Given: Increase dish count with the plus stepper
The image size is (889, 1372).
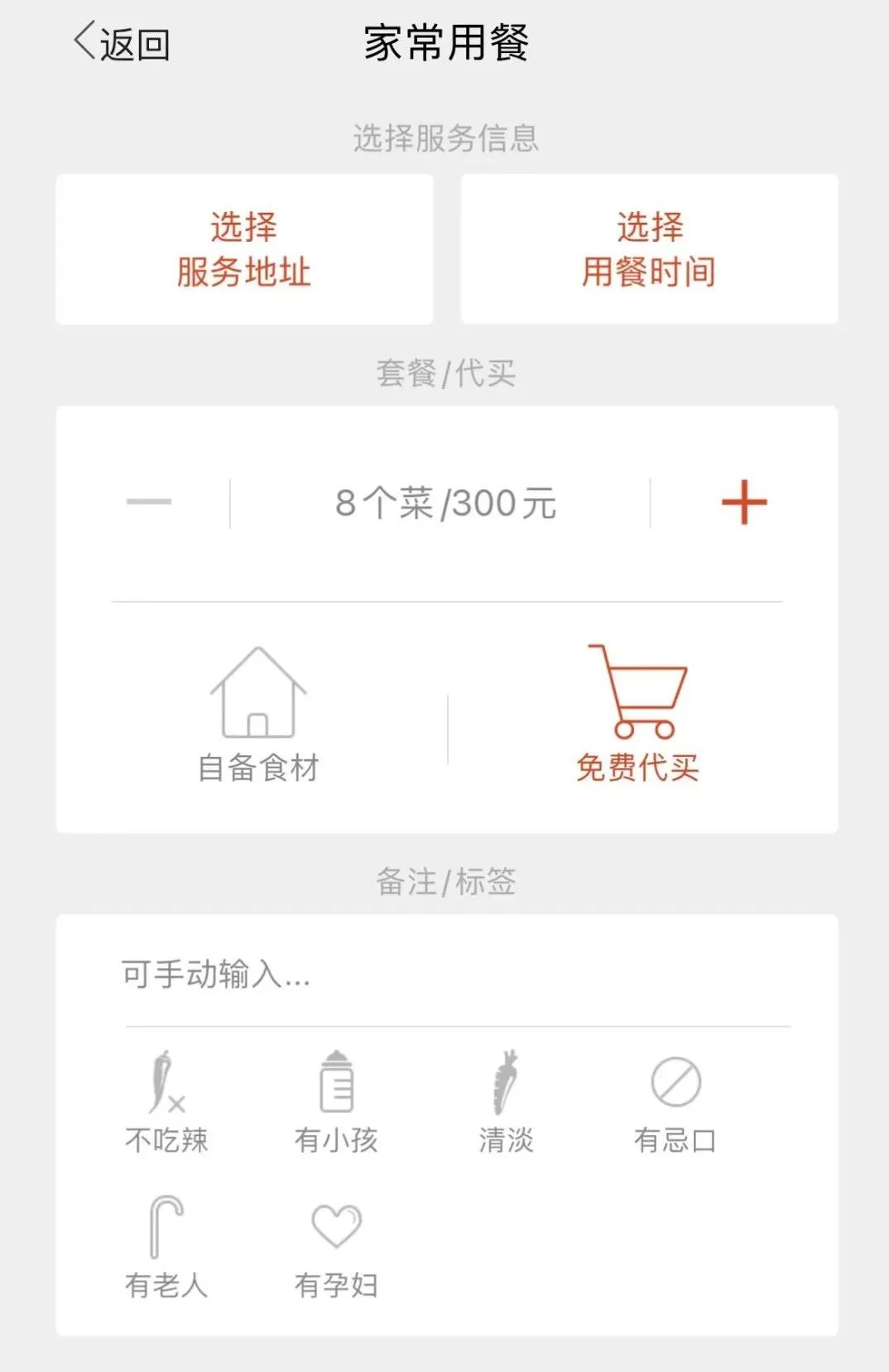Looking at the screenshot, I should tap(743, 499).
